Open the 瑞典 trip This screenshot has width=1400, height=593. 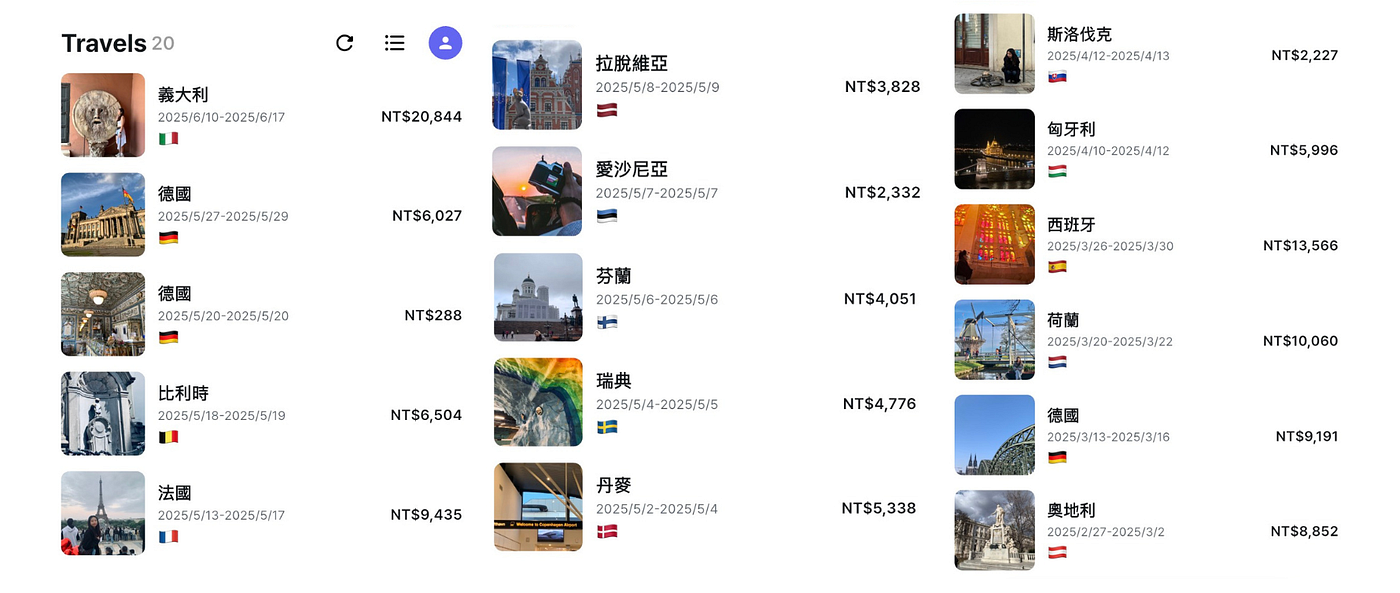[x=706, y=402]
